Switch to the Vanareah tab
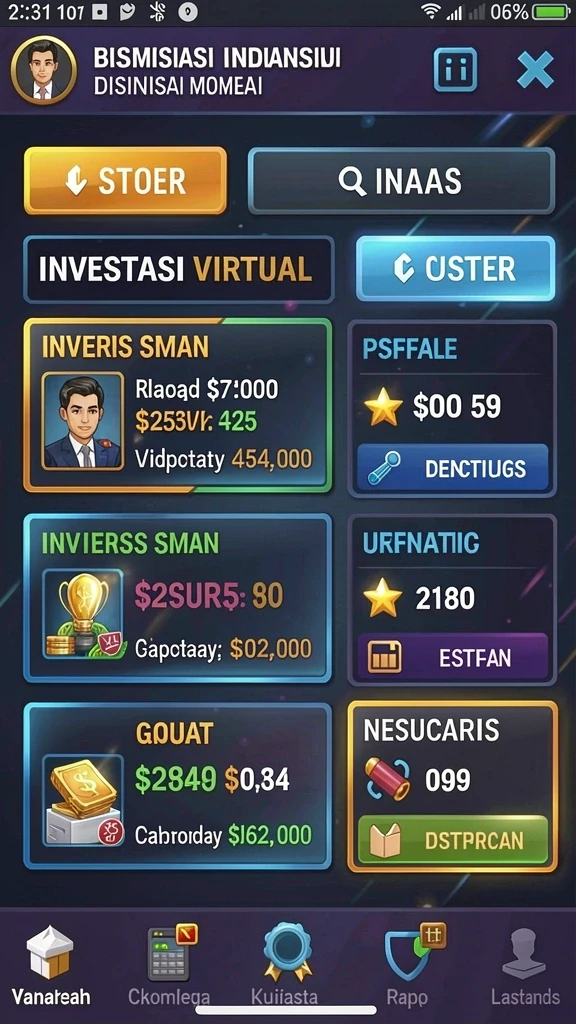 point(51,965)
